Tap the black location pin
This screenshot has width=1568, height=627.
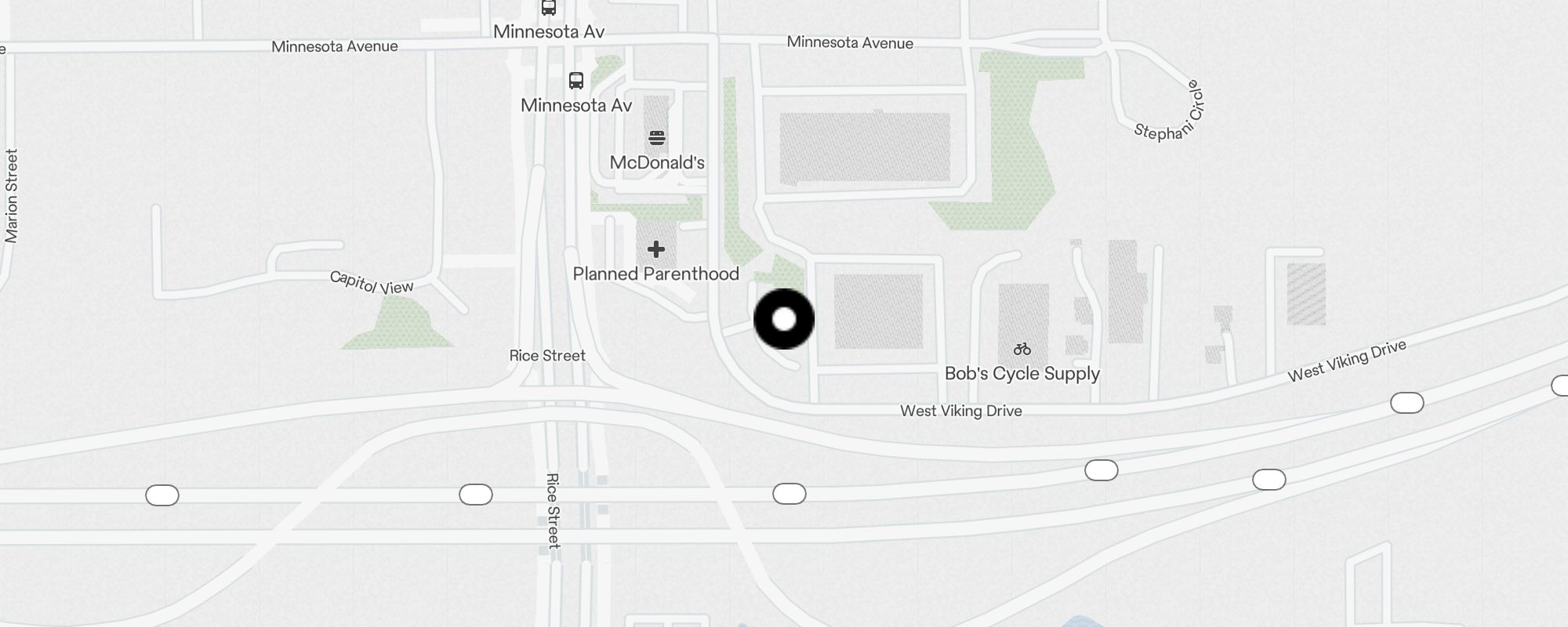coord(784,319)
